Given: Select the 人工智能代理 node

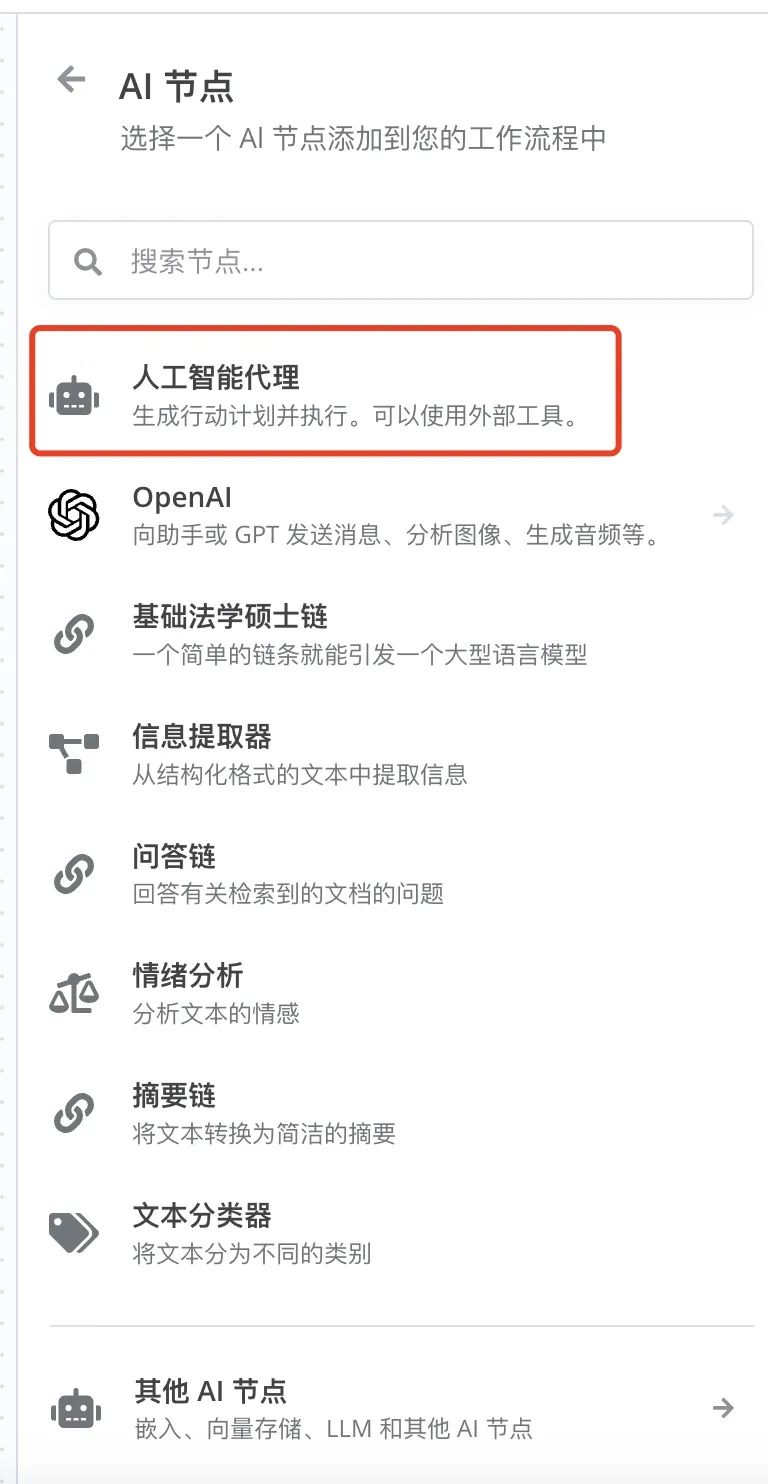Looking at the screenshot, I should coord(325,392).
